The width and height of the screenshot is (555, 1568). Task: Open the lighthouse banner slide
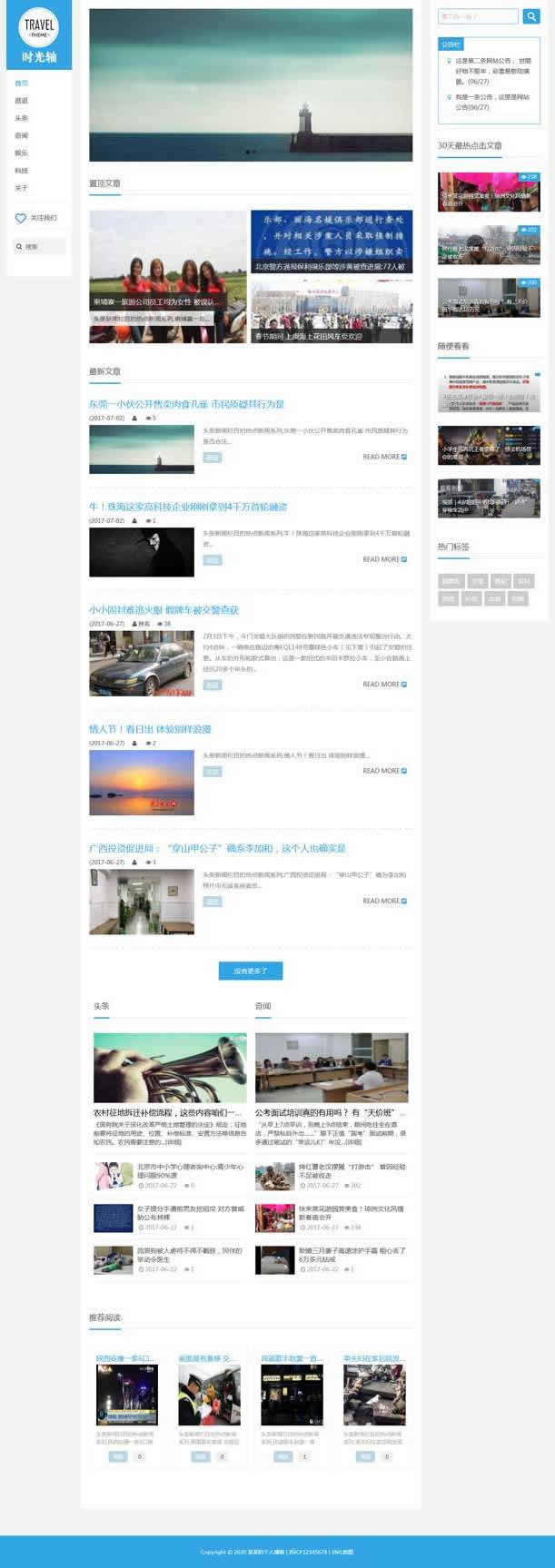(x=251, y=85)
